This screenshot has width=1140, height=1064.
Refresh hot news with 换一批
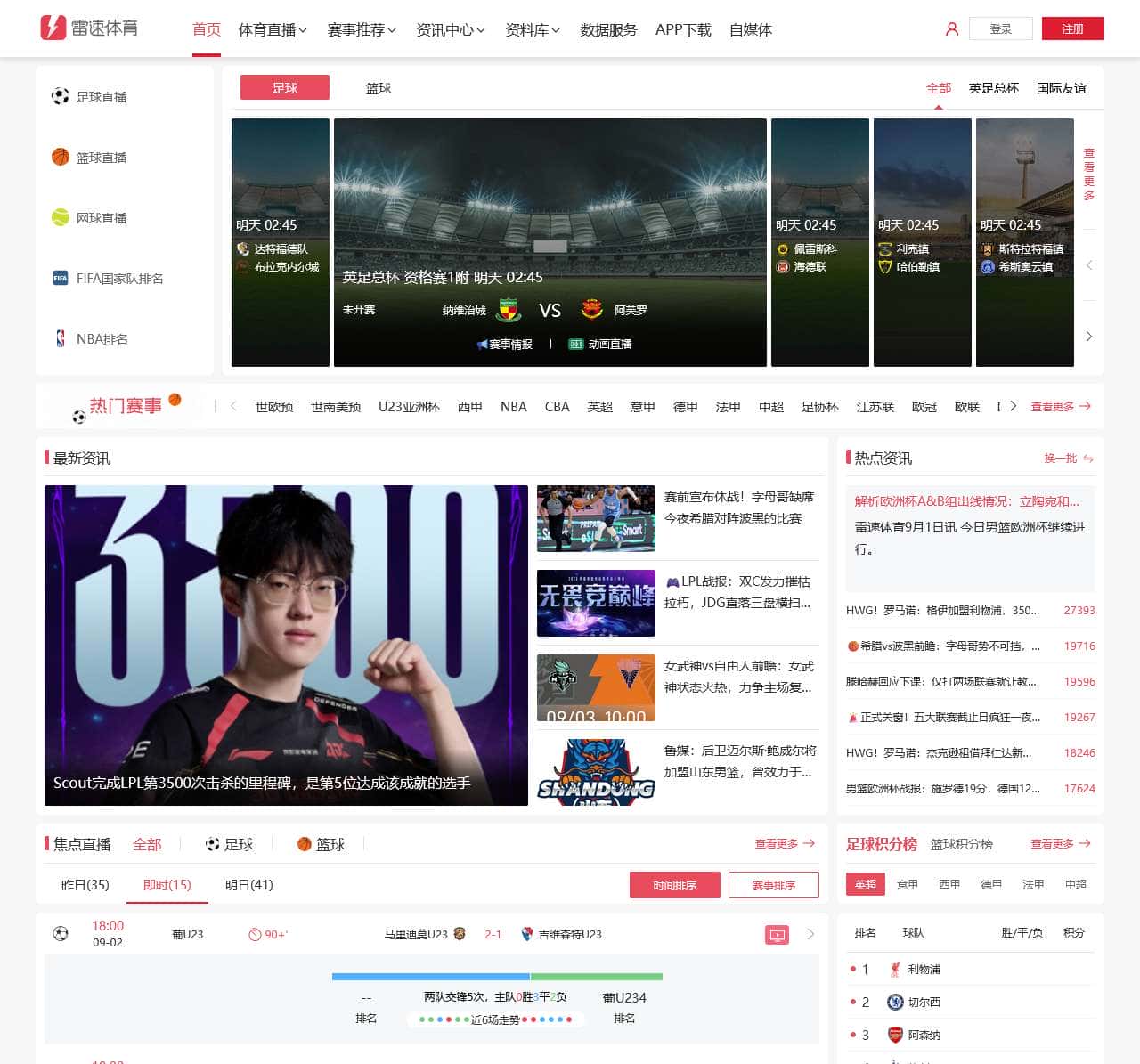click(x=1068, y=459)
